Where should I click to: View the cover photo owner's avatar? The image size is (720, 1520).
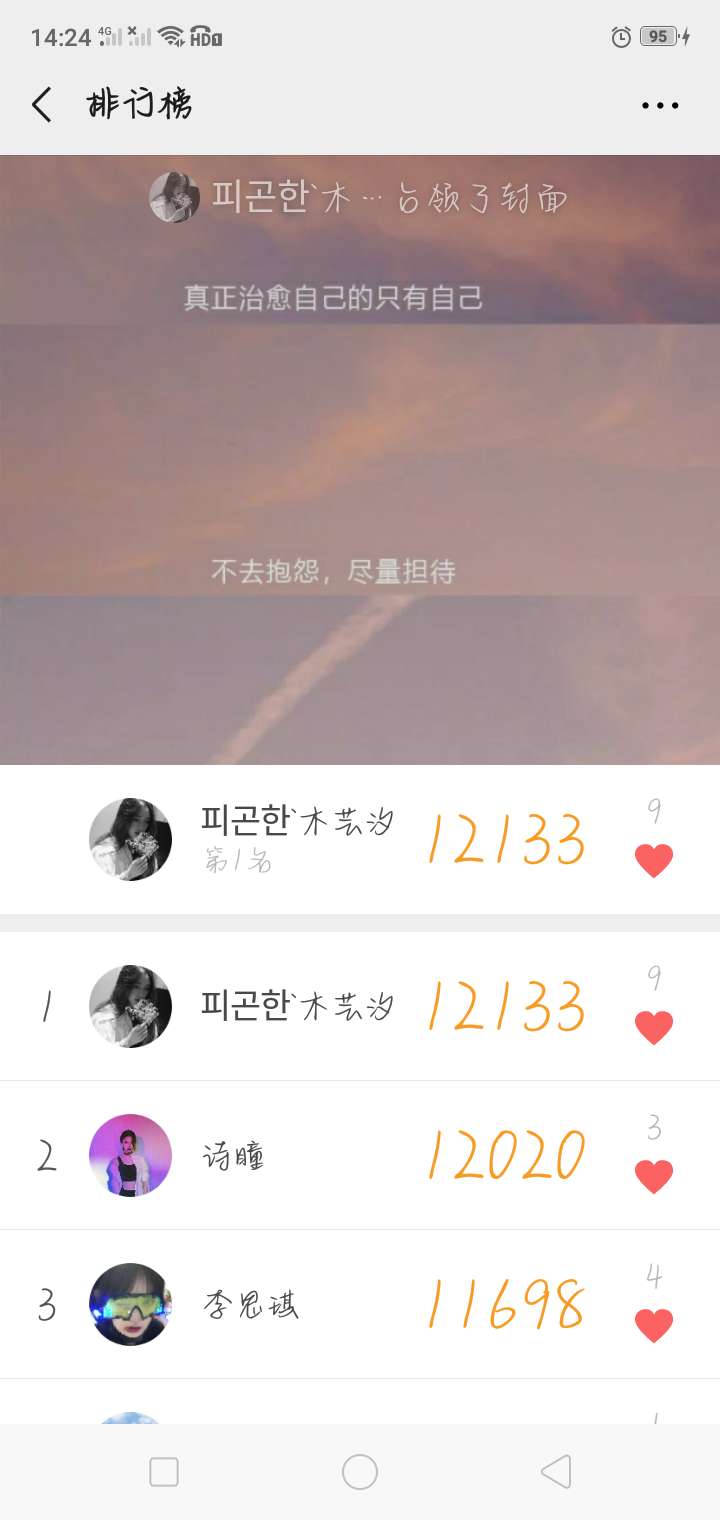174,197
